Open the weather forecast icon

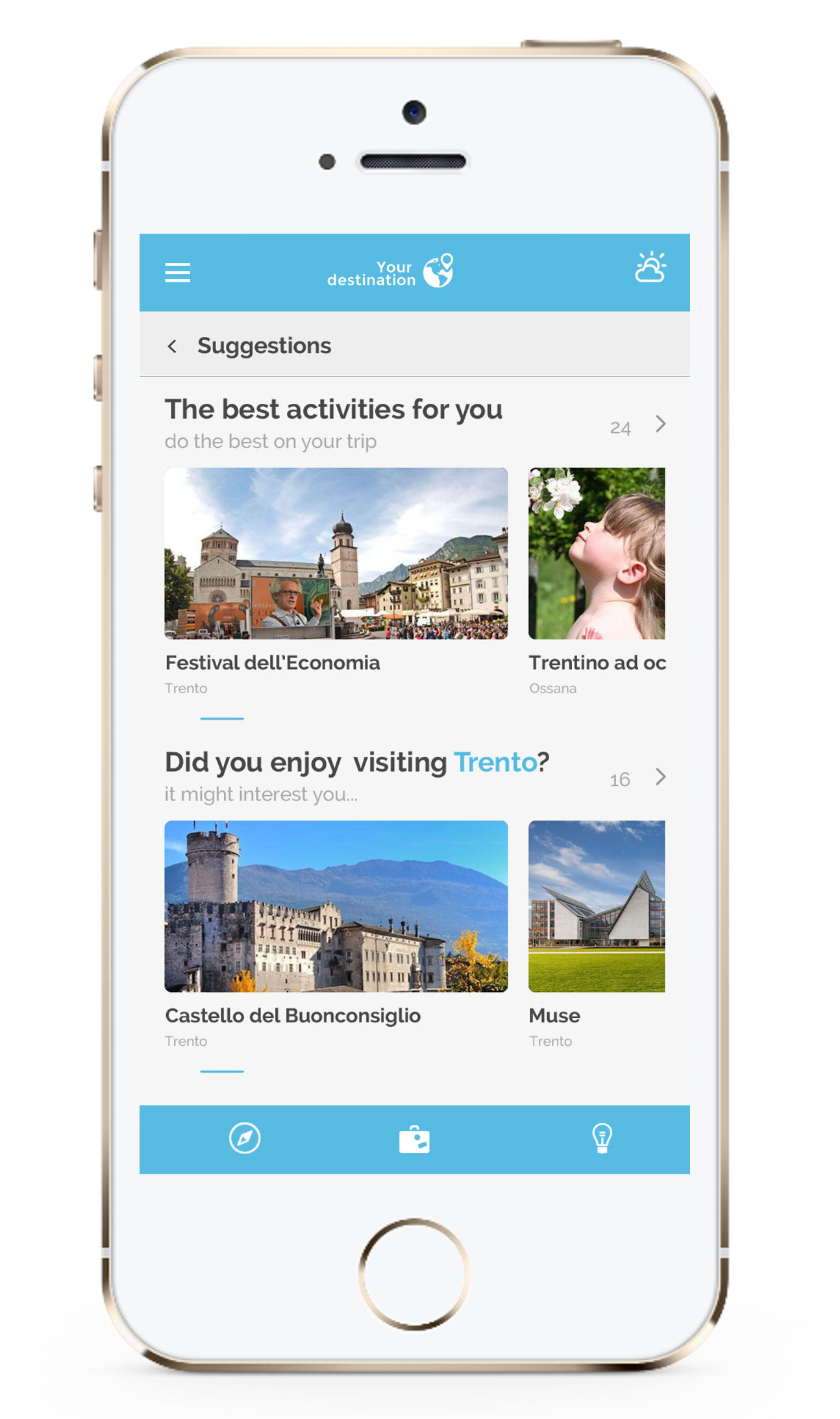[x=650, y=267]
